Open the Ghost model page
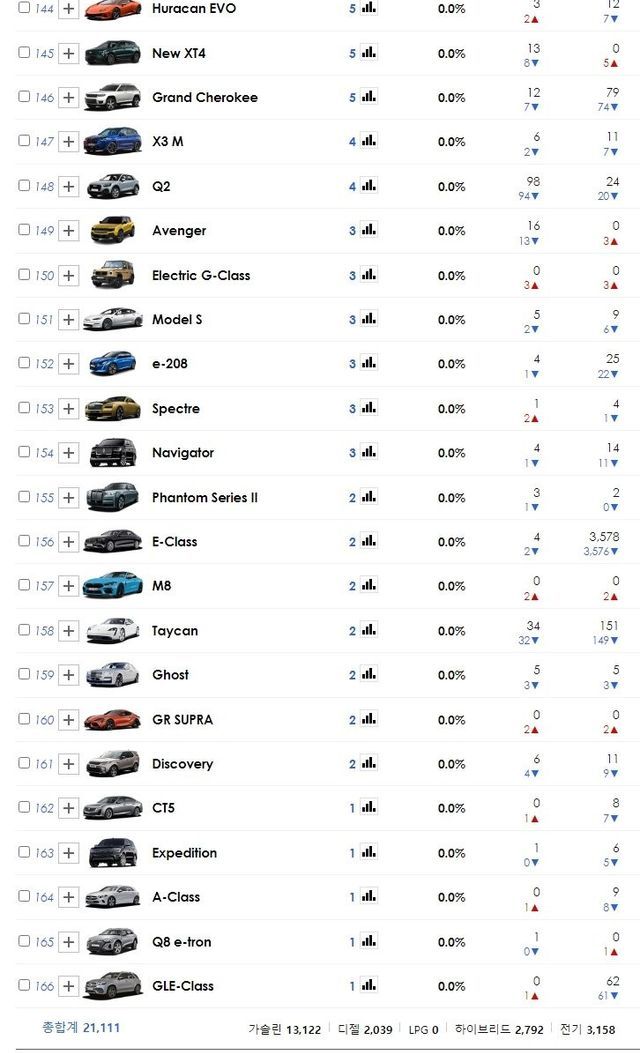640x1053 pixels. 170,675
